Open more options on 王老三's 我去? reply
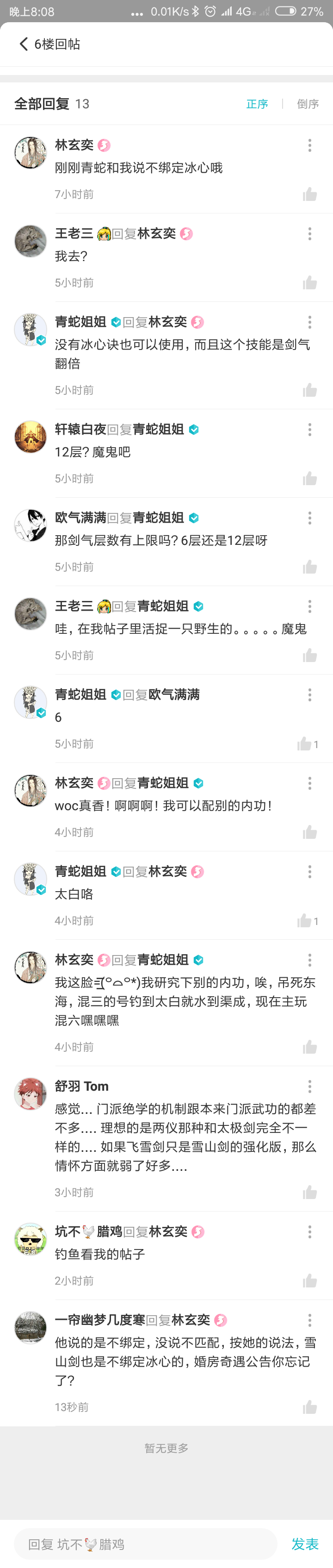 (310, 234)
